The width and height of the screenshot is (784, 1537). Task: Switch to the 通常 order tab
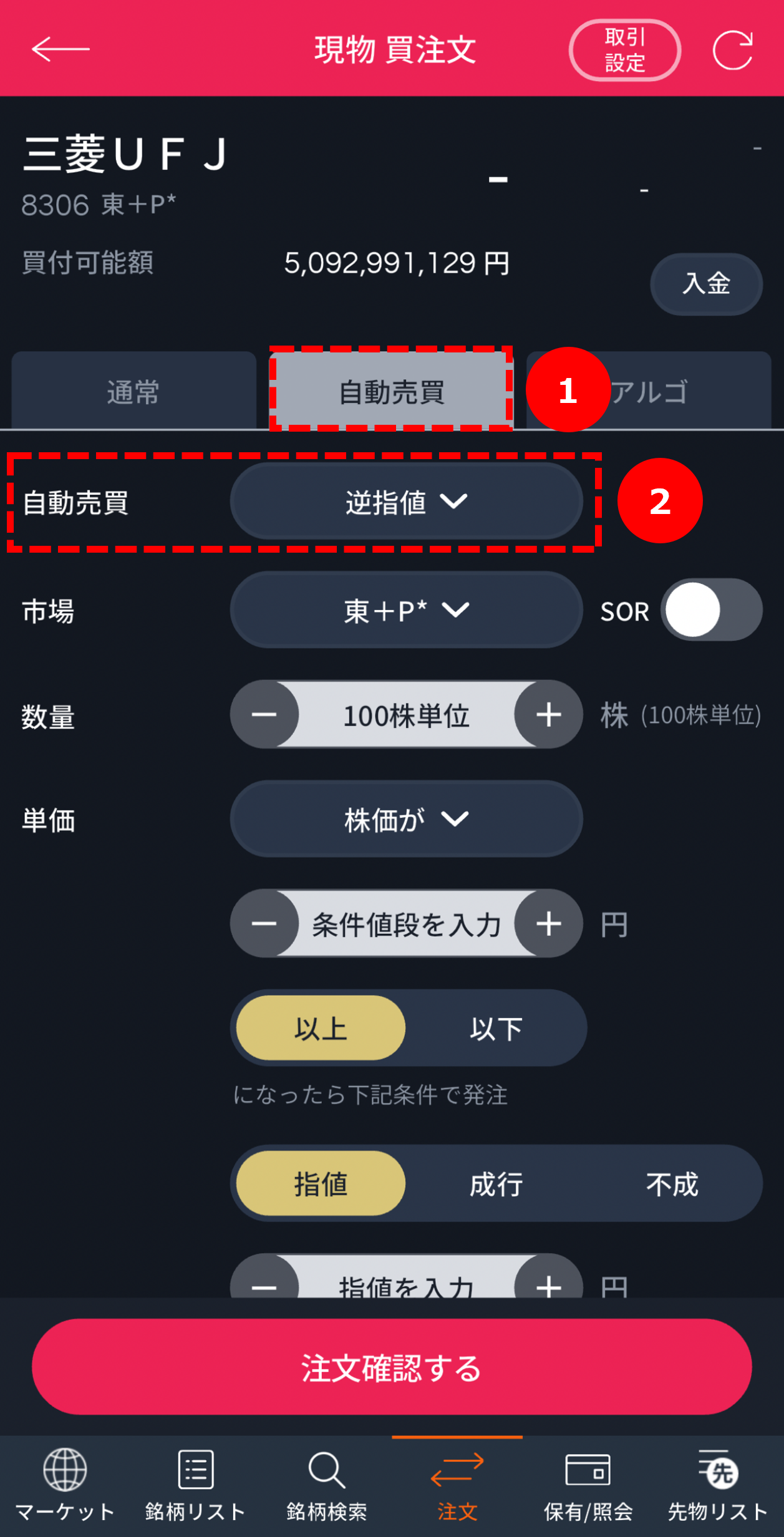click(133, 392)
